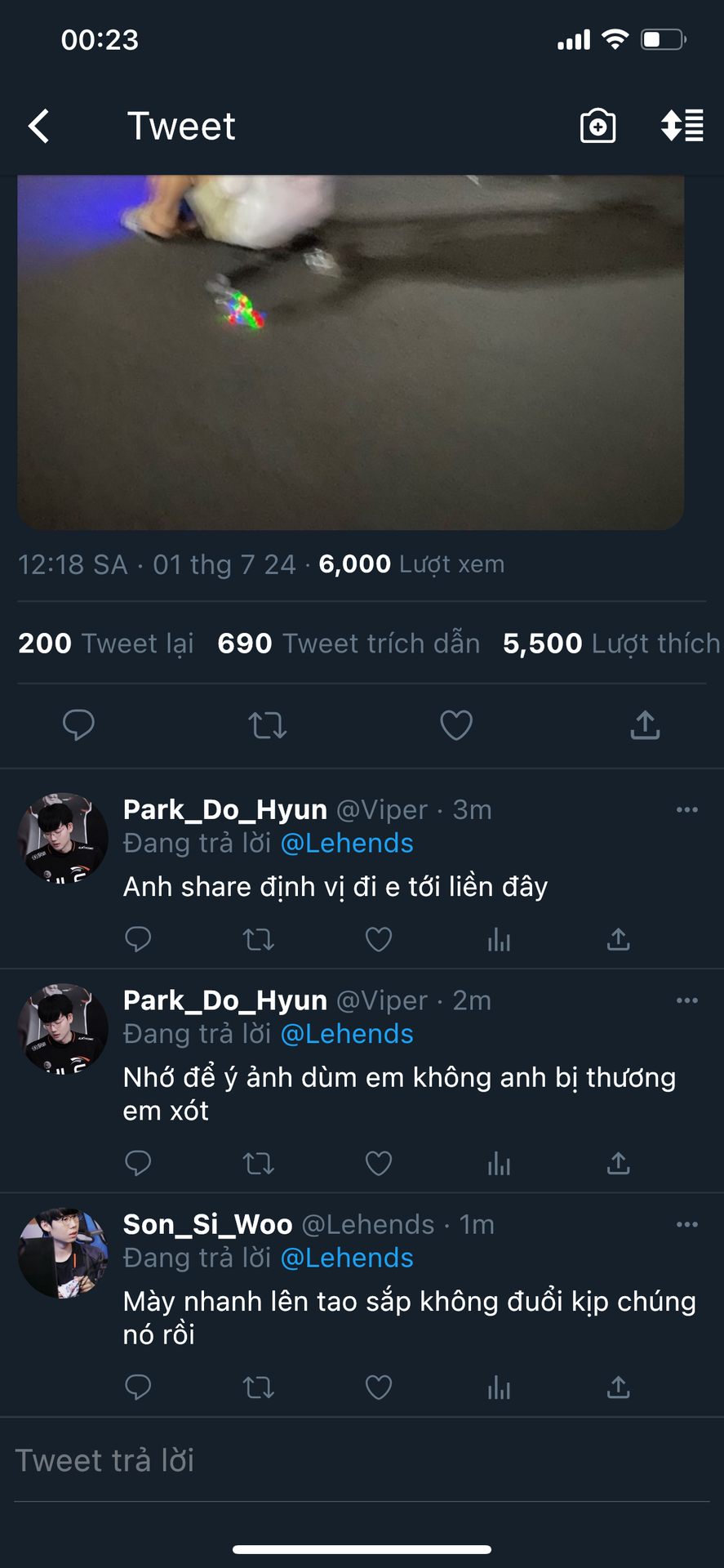Open the tweet's attached image
The width and height of the screenshot is (724, 1568).
coord(351,351)
